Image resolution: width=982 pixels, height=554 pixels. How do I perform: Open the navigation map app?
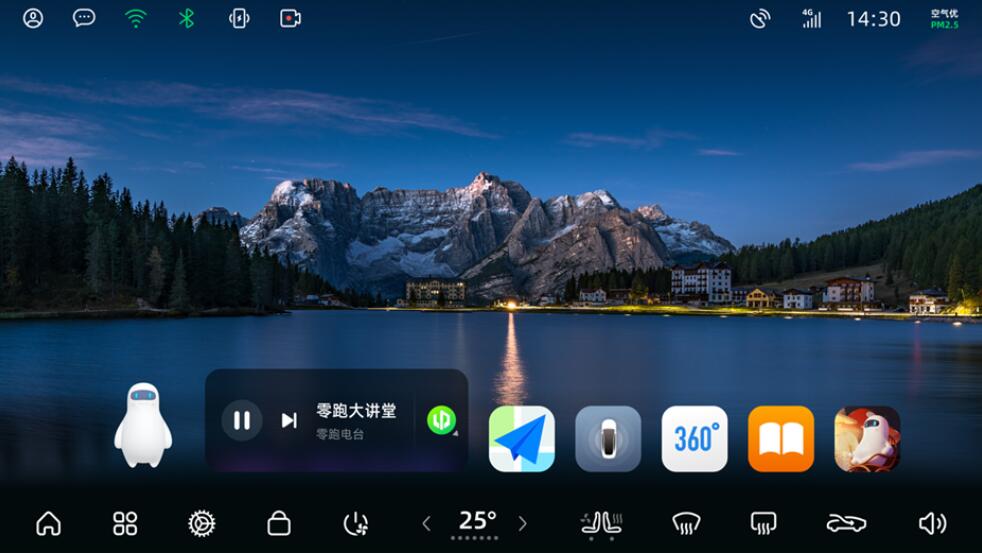click(x=521, y=439)
